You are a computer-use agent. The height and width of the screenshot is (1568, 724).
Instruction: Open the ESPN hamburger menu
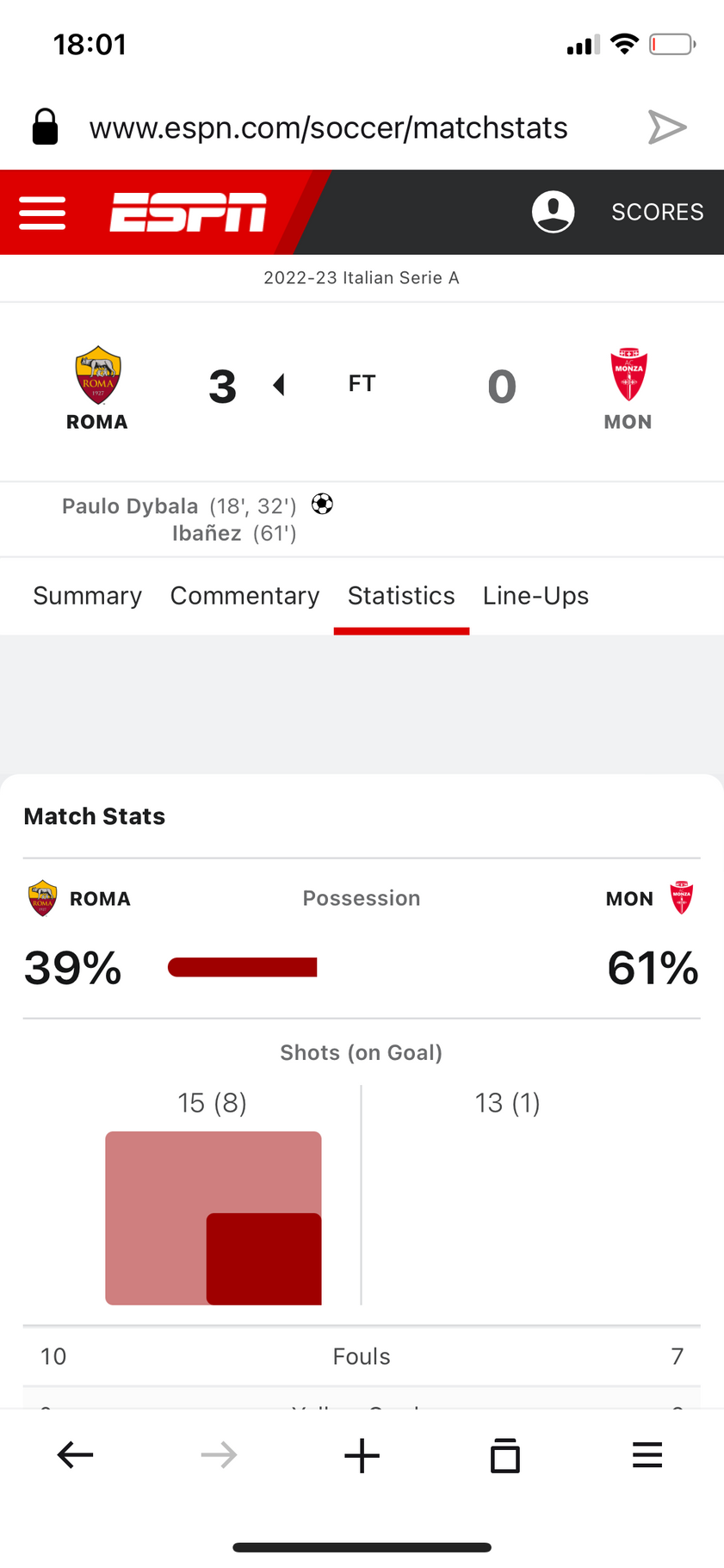click(42, 213)
